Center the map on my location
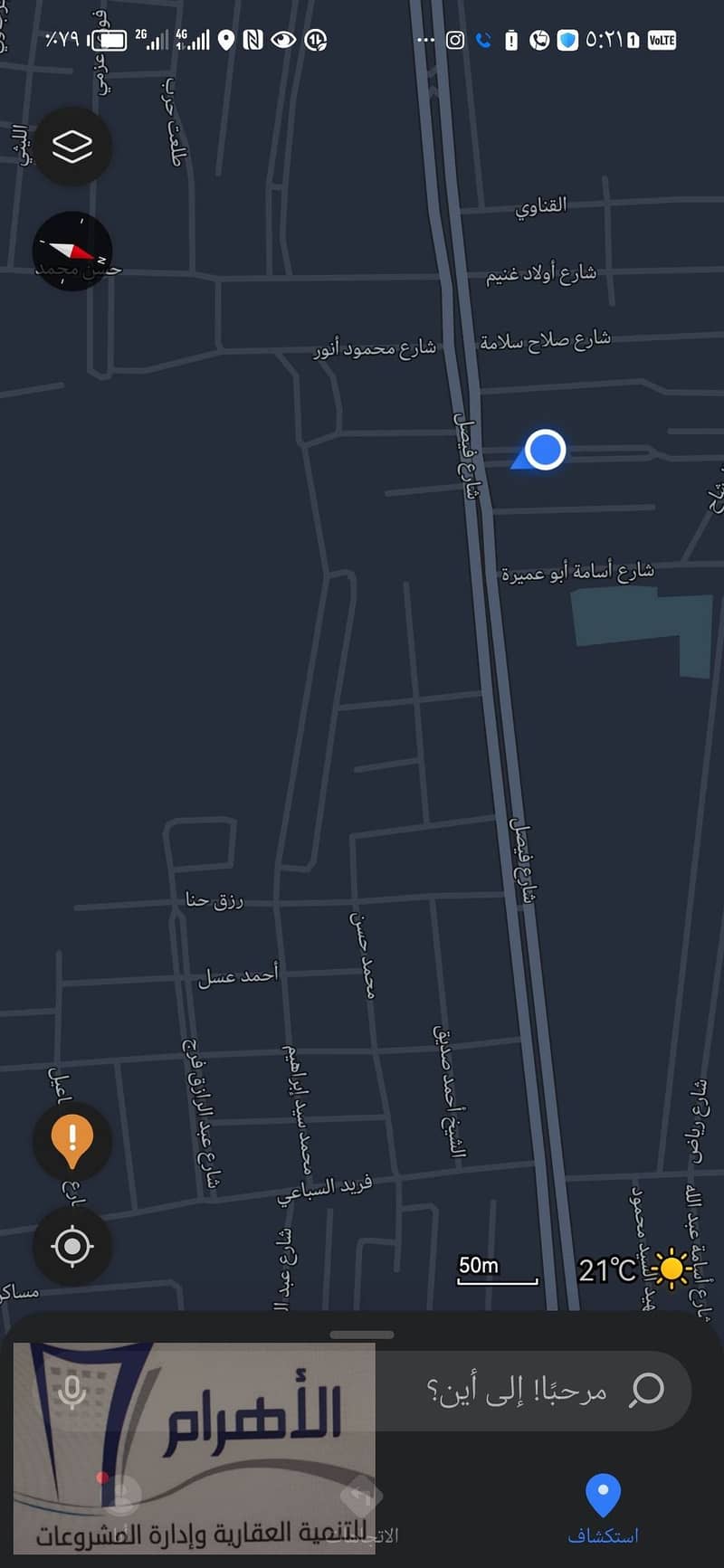The width and height of the screenshot is (724, 1568). pos(72,1246)
